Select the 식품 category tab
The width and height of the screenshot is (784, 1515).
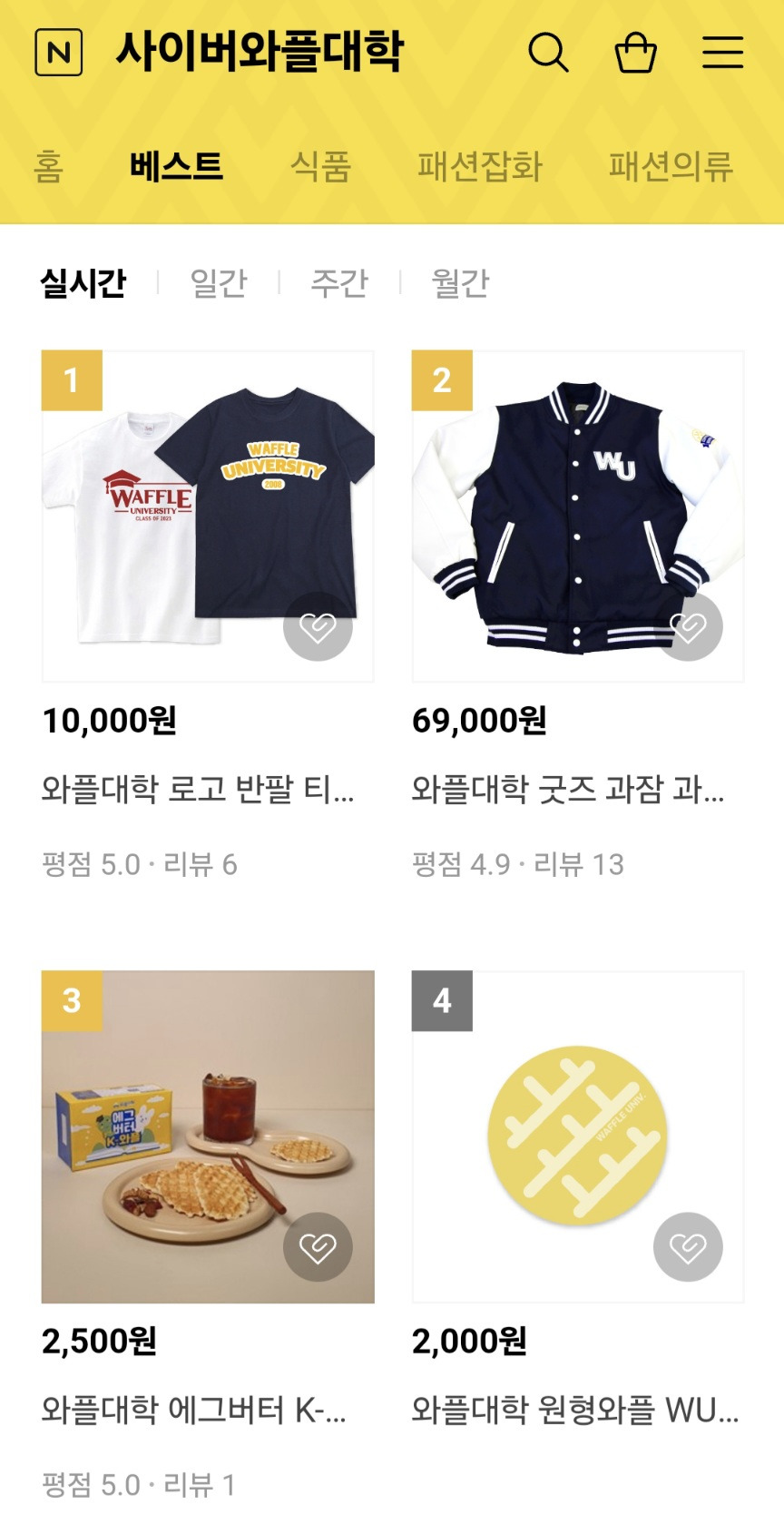pyautogui.click(x=320, y=166)
